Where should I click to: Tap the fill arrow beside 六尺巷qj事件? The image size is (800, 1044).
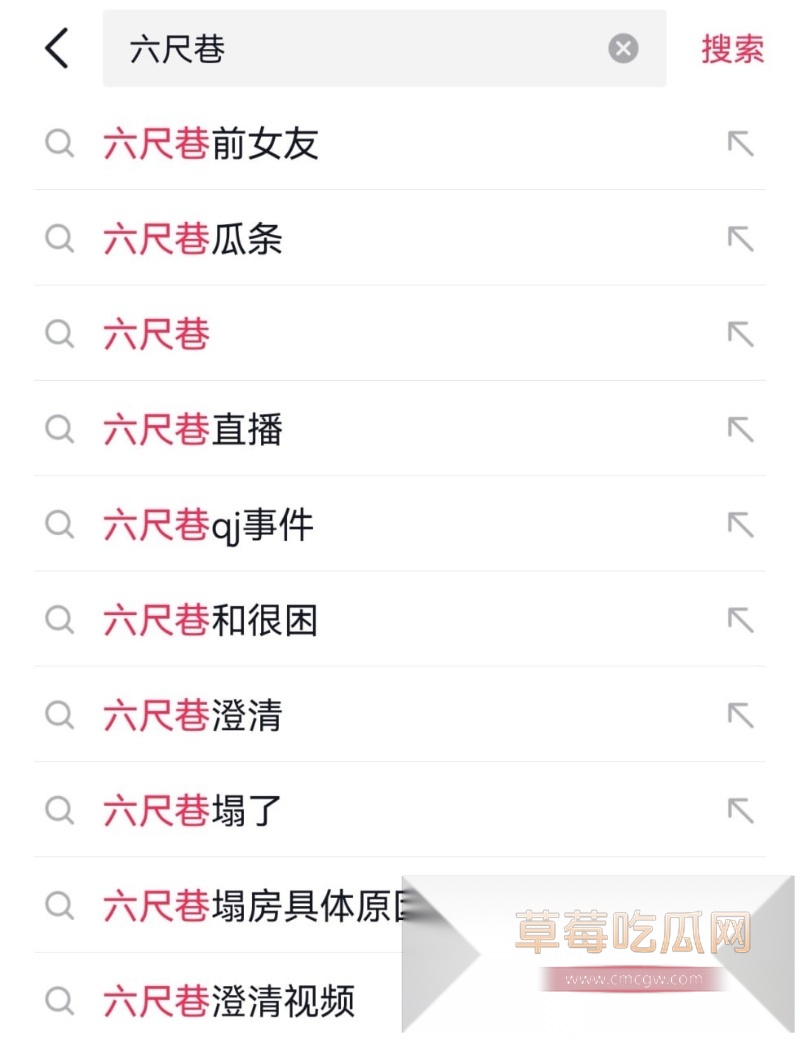coord(740,525)
